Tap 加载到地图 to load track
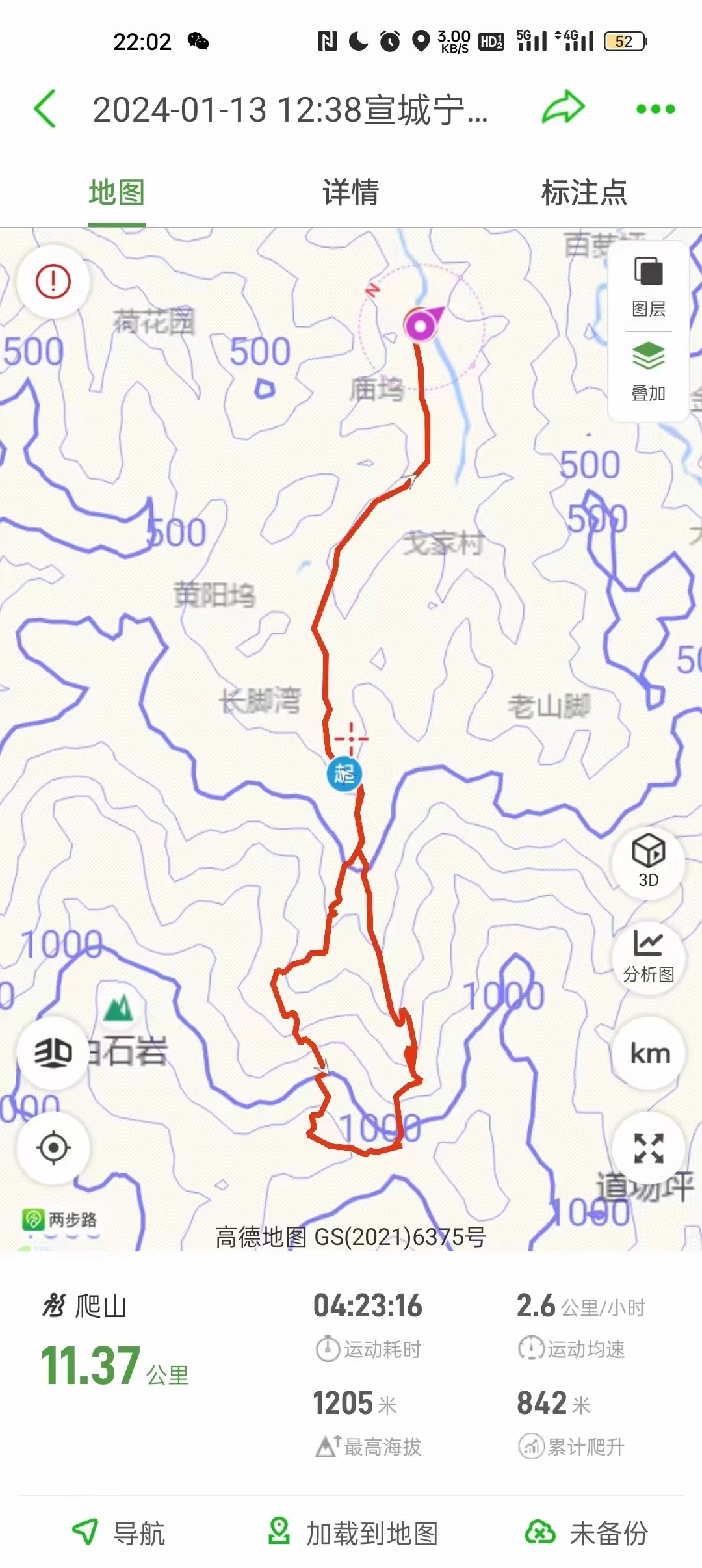702x1568 pixels. coord(353,1533)
